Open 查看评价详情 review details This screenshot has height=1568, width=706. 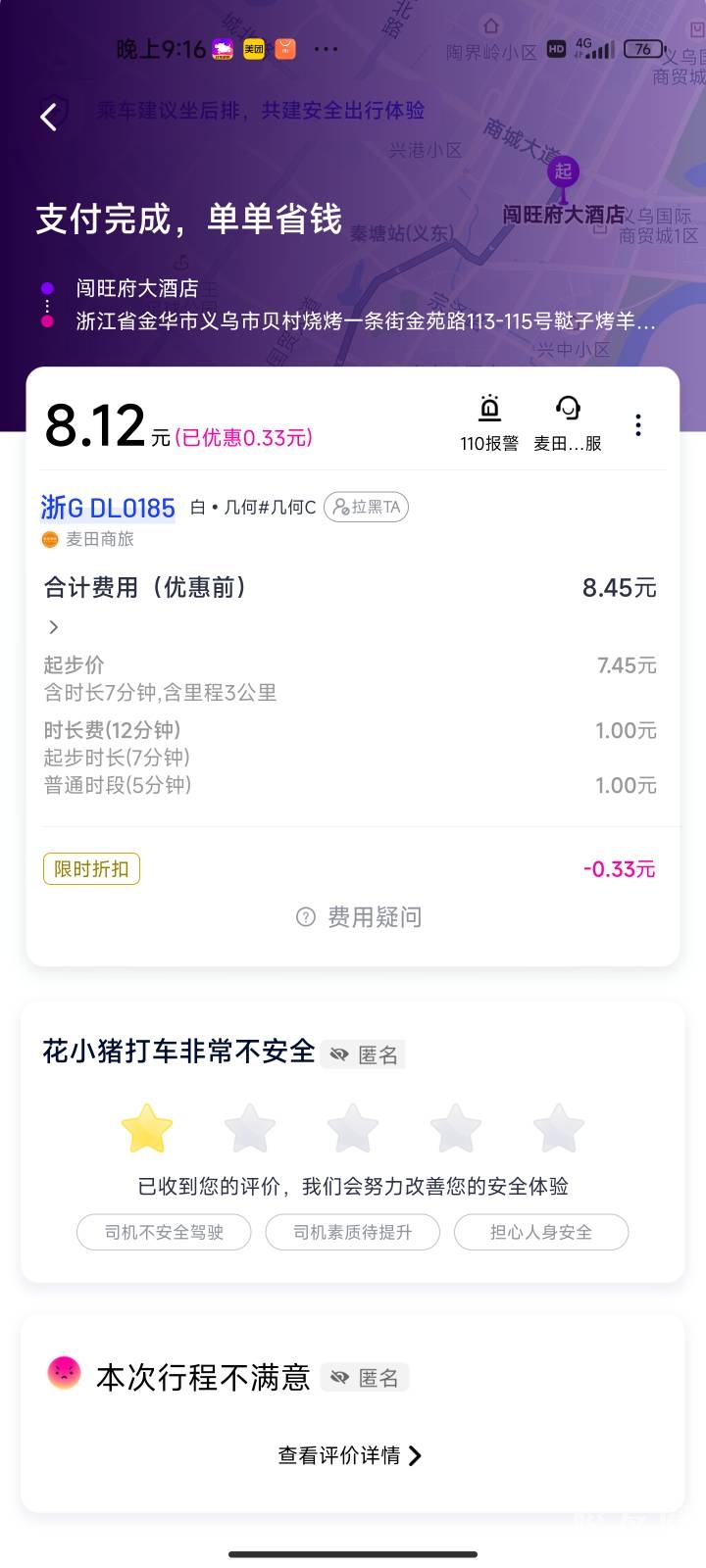[350, 1455]
